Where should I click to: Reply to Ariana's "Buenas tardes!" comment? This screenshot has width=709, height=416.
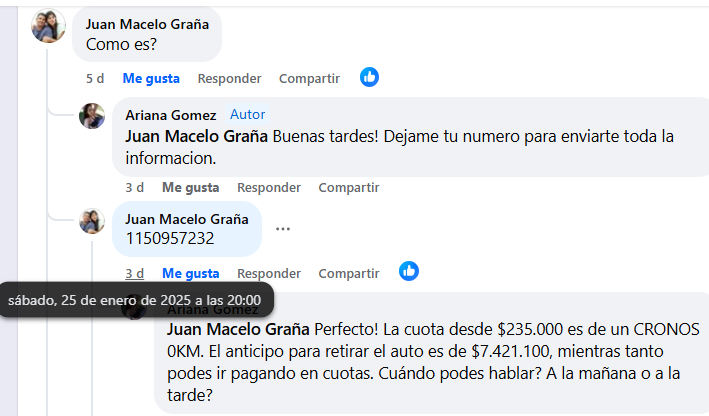pyautogui.click(x=269, y=187)
